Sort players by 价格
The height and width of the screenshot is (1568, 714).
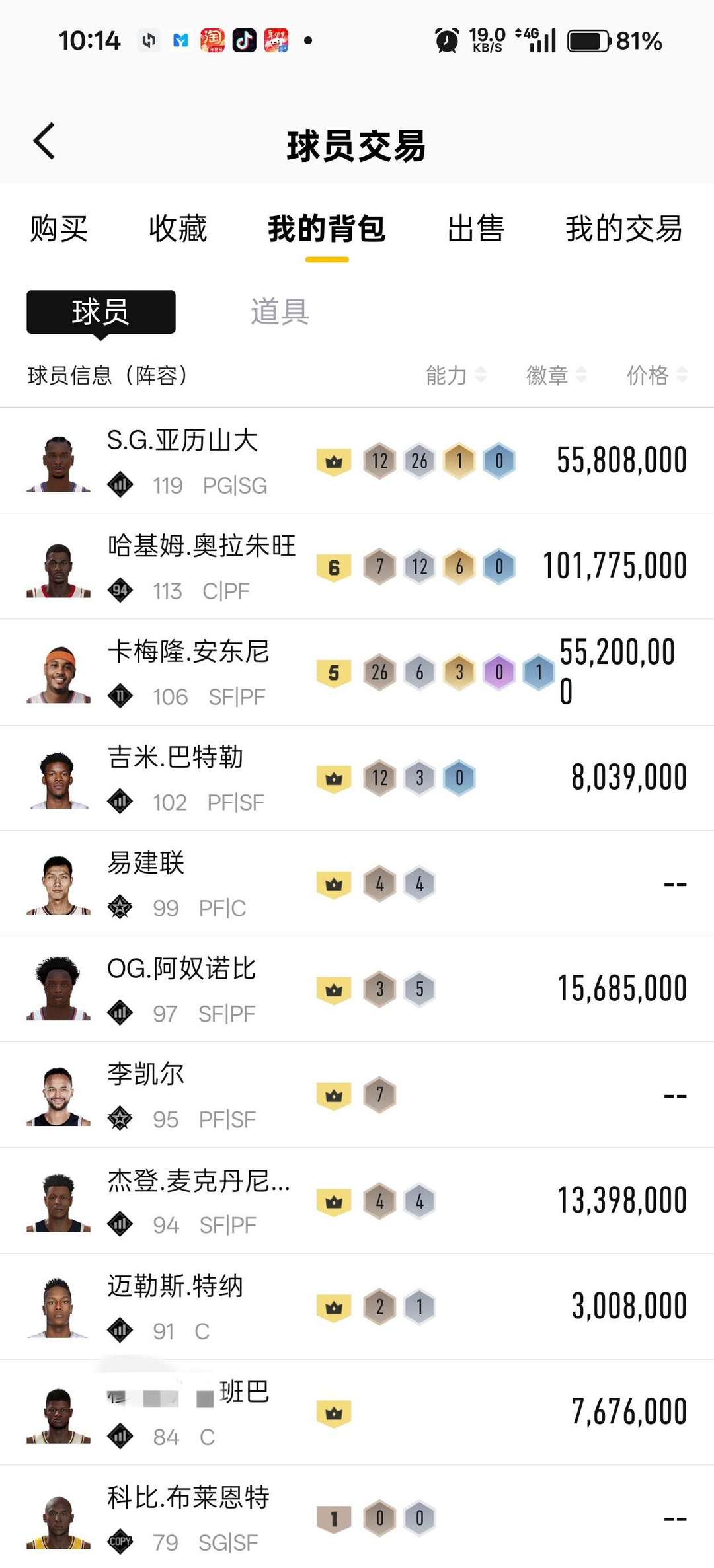pyautogui.click(x=656, y=375)
